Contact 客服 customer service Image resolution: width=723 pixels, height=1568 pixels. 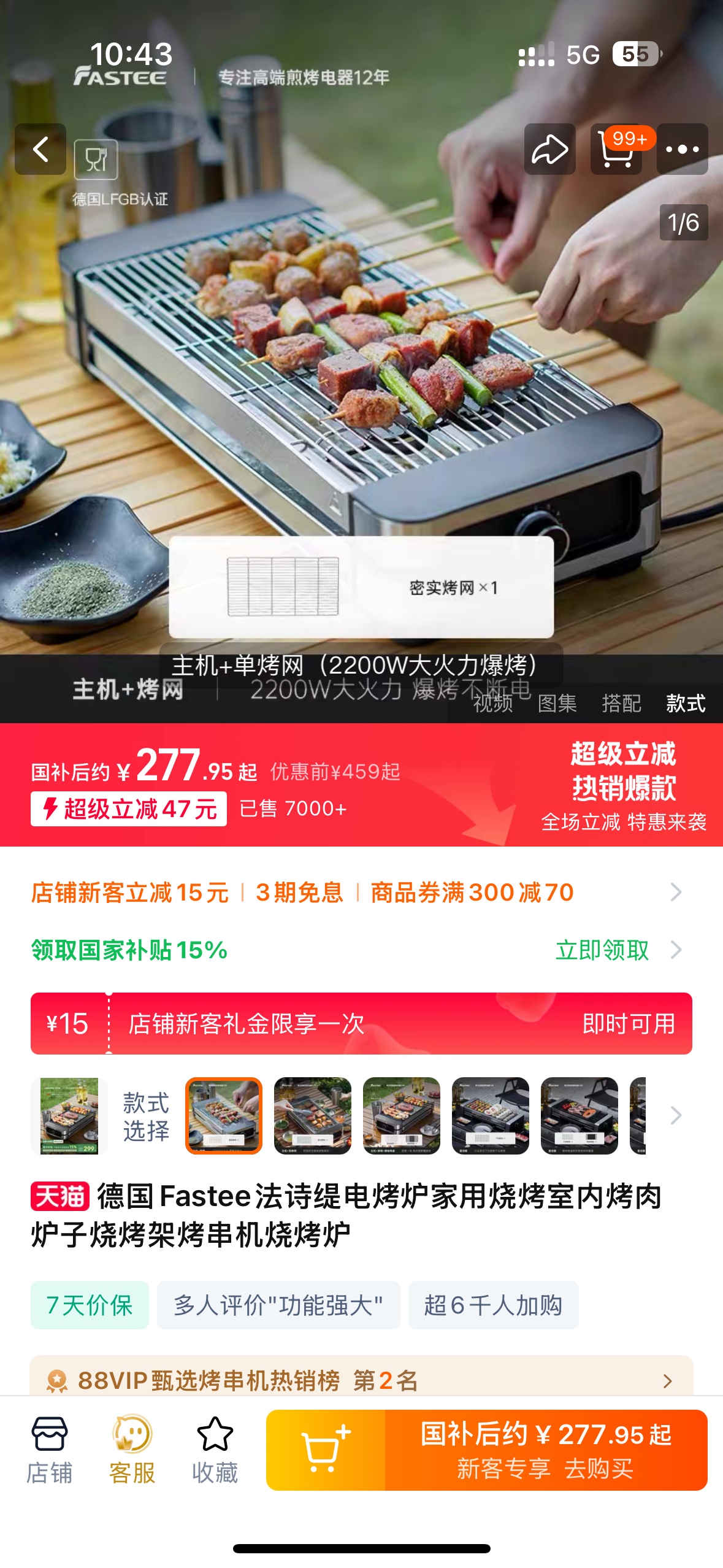click(132, 1450)
